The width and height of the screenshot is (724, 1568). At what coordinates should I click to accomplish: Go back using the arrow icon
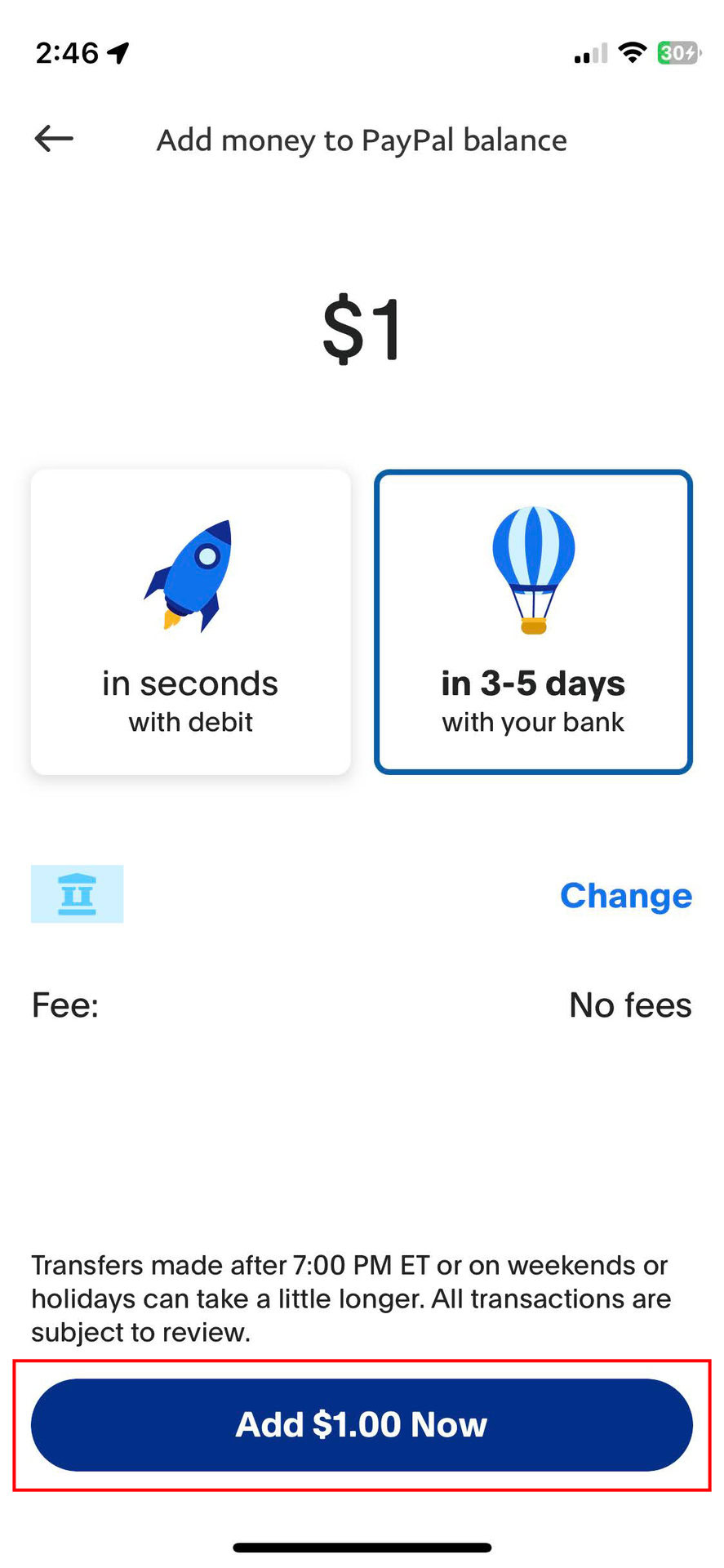coord(54,139)
